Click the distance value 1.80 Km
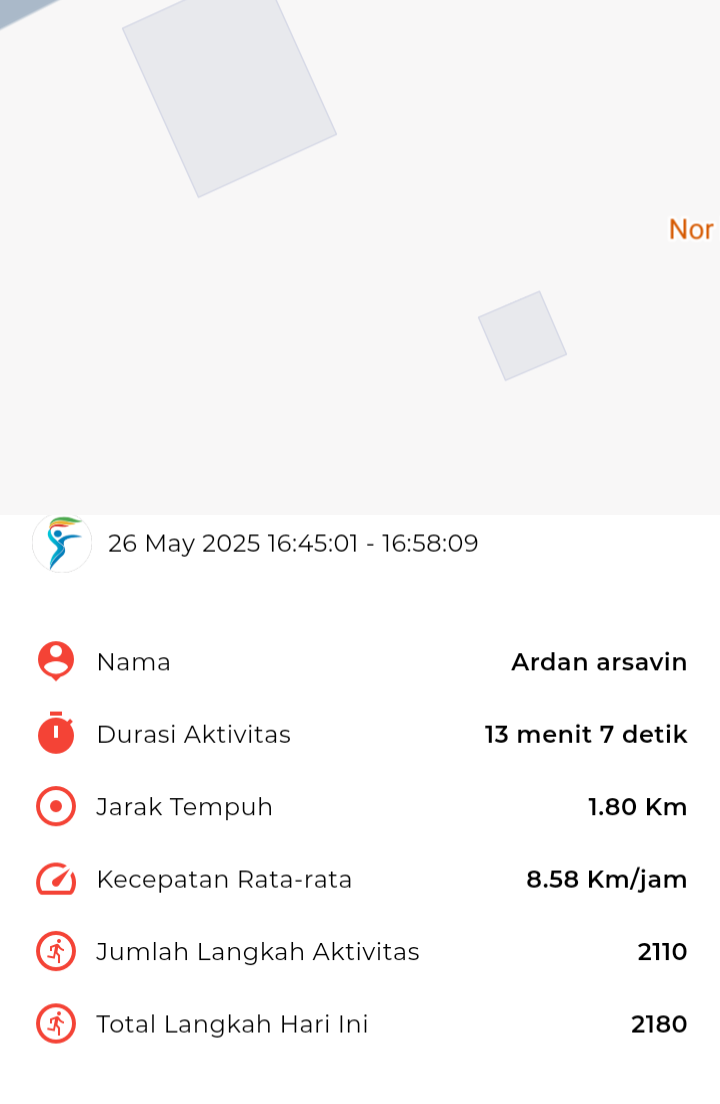Image resolution: width=720 pixels, height=1104 pixels. point(637,806)
